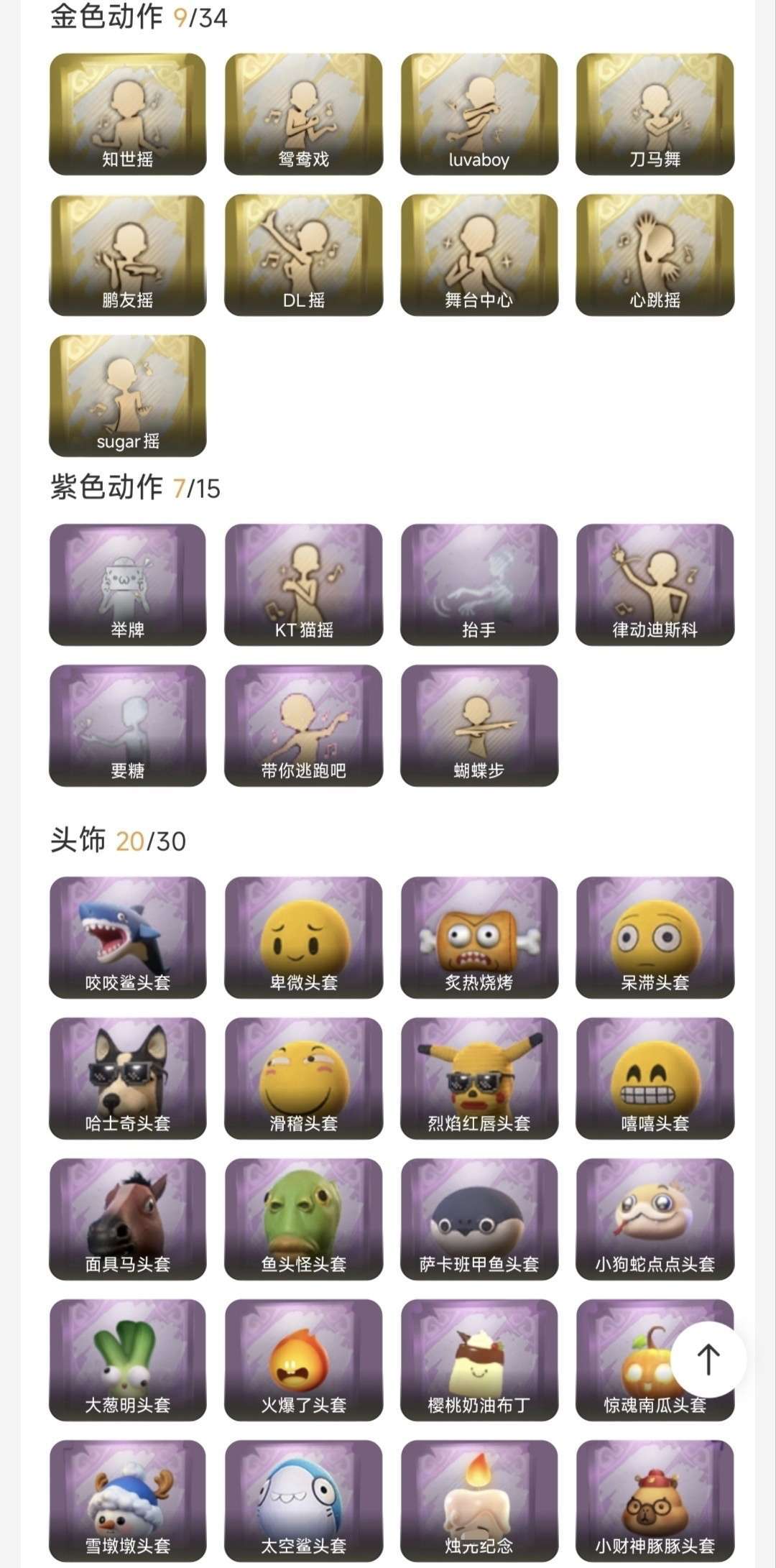The width and height of the screenshot is (776, 1568).
Task: View the 大葱明头套 headwear item
Action: (x=128, y=1360)
